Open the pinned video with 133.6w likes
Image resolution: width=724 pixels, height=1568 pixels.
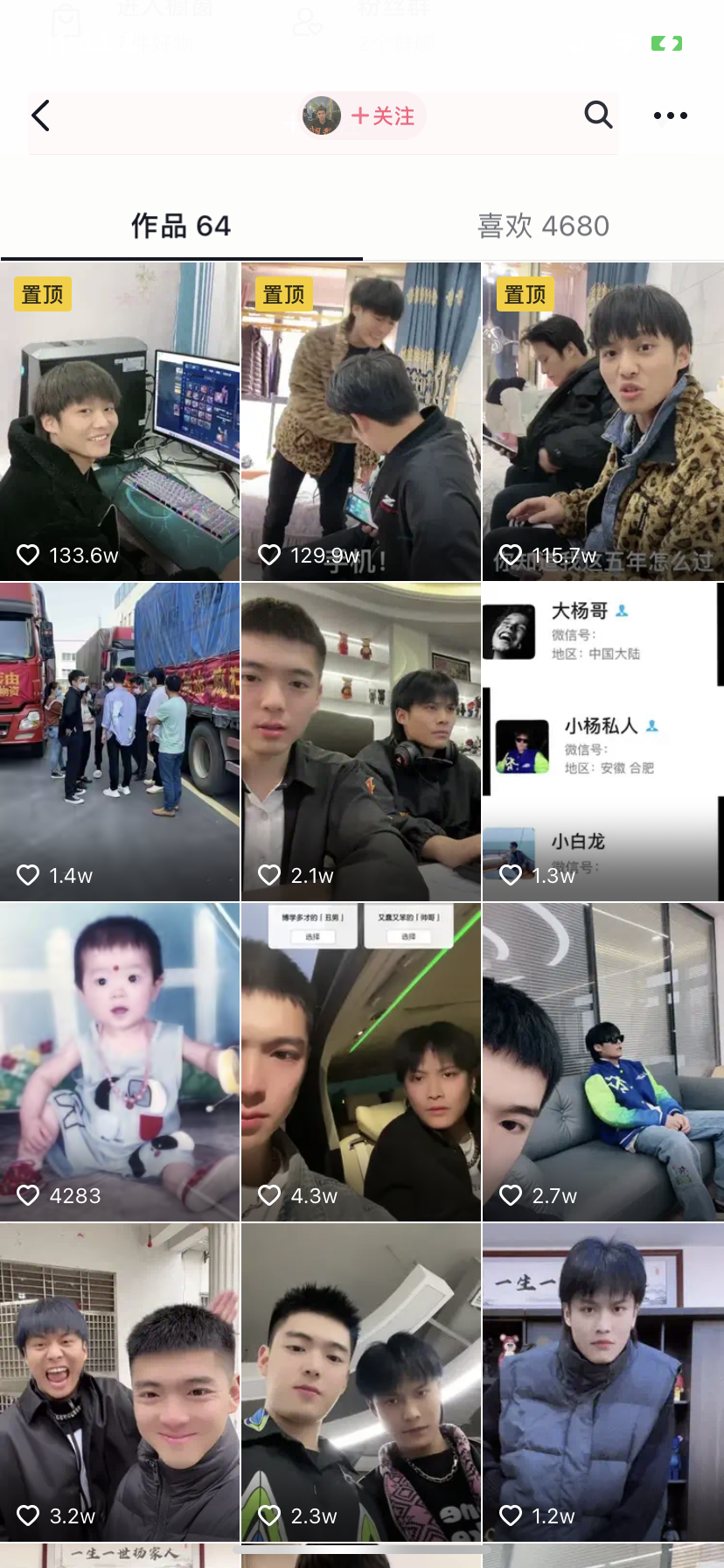point(120,422)
